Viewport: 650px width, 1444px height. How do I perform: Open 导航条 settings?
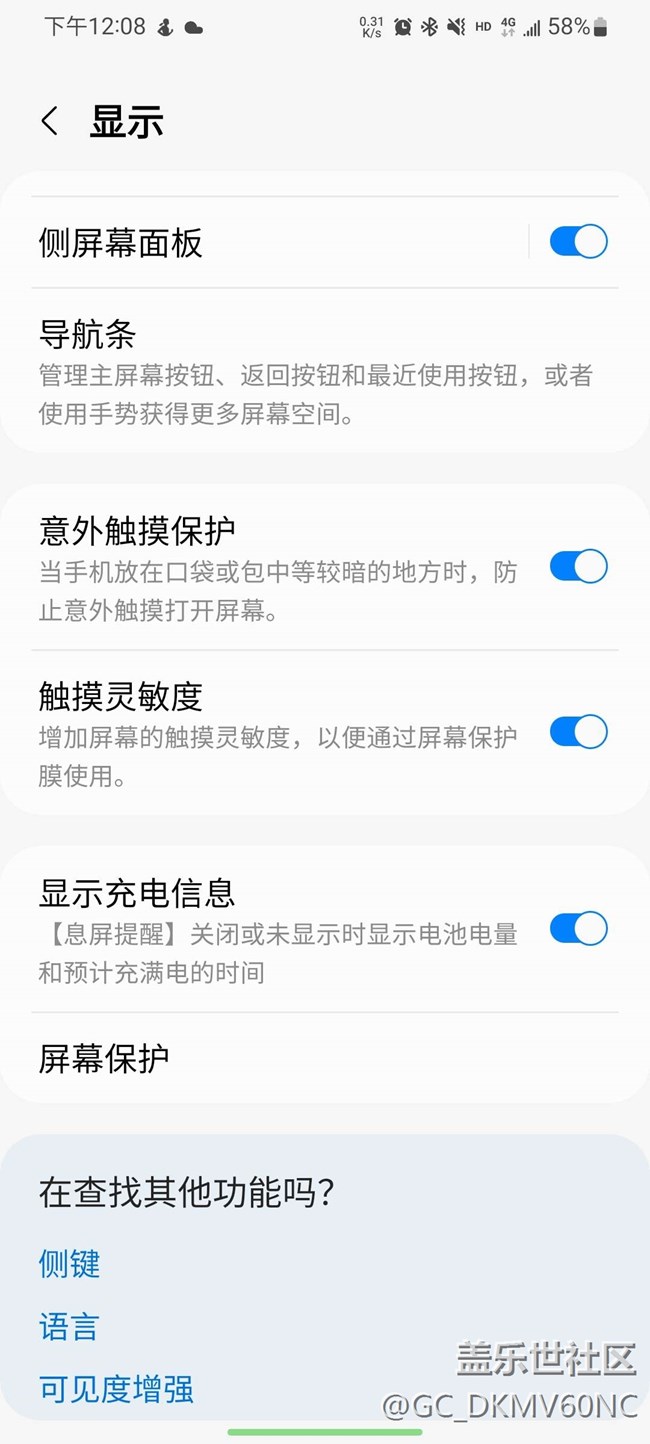point(300,370)
